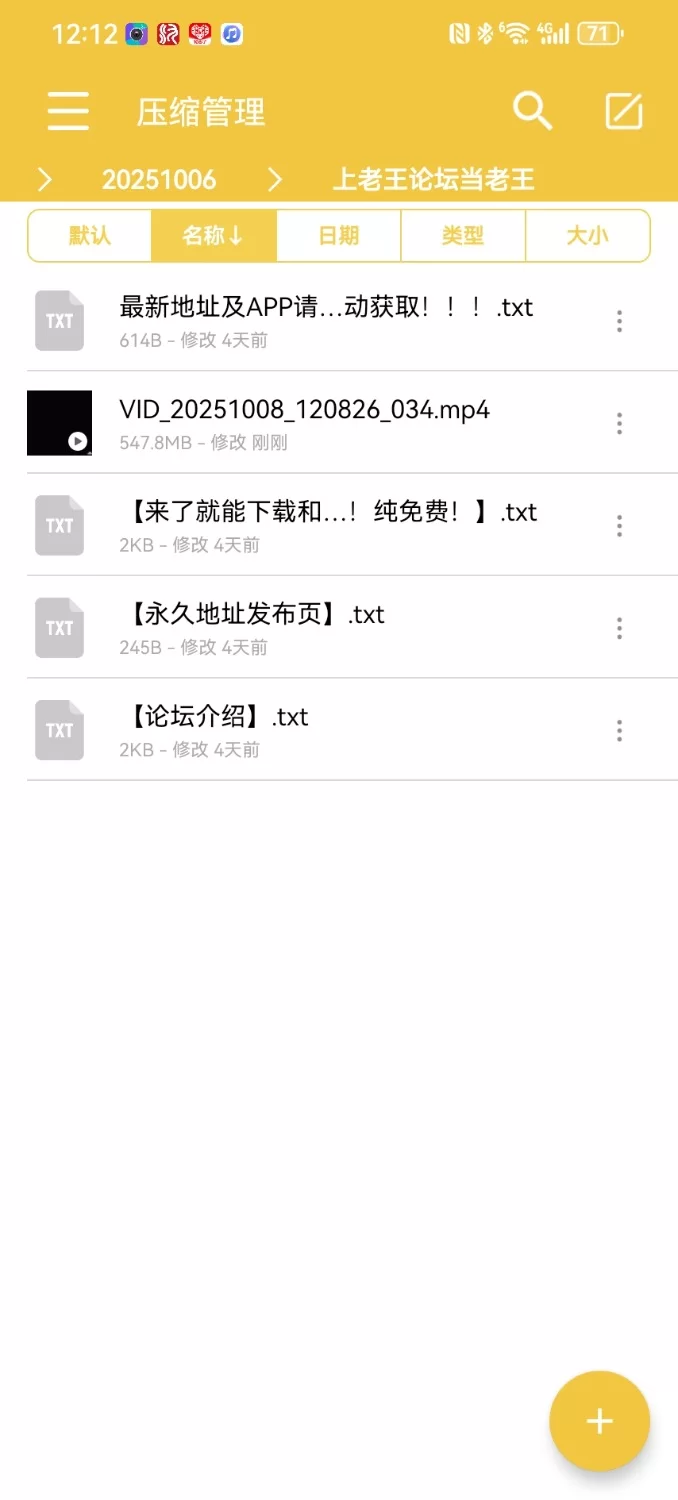Sort files by 类型
The height and width of the screenshot is (1500, 678).
click(x=462, y=236)
